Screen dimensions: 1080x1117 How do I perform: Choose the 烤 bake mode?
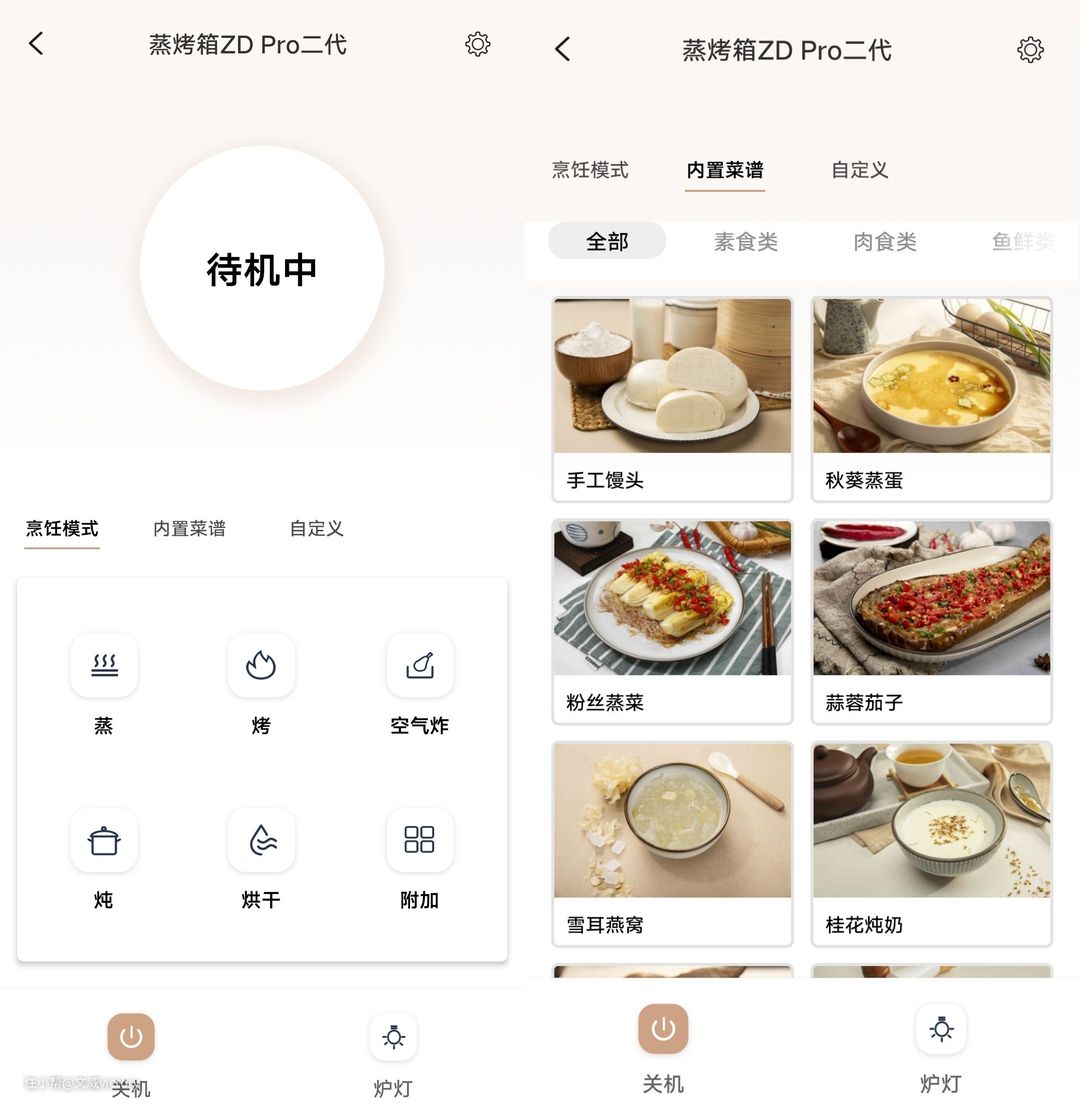click(261, 667)
